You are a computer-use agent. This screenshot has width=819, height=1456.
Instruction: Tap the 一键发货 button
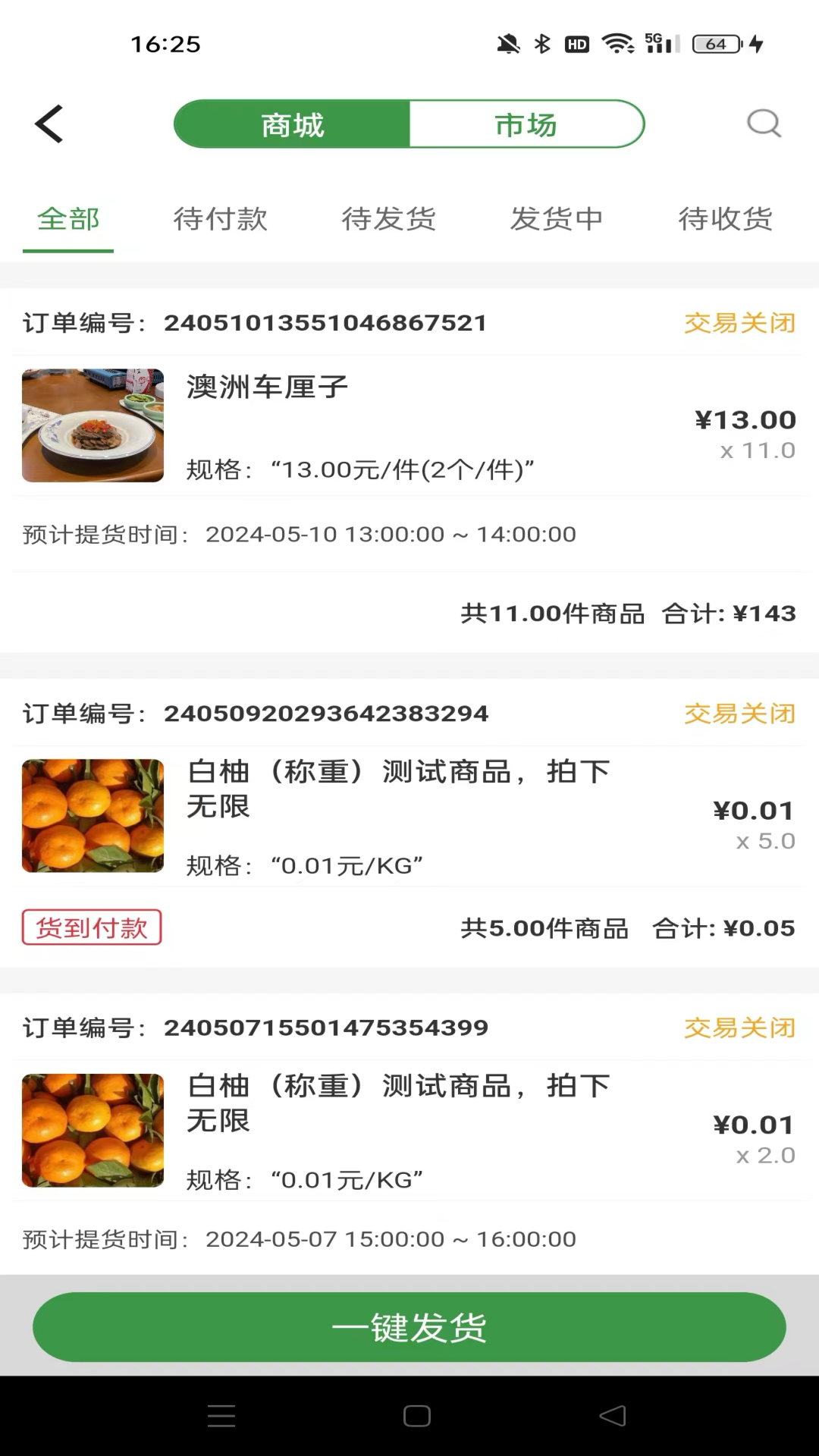409,1326
